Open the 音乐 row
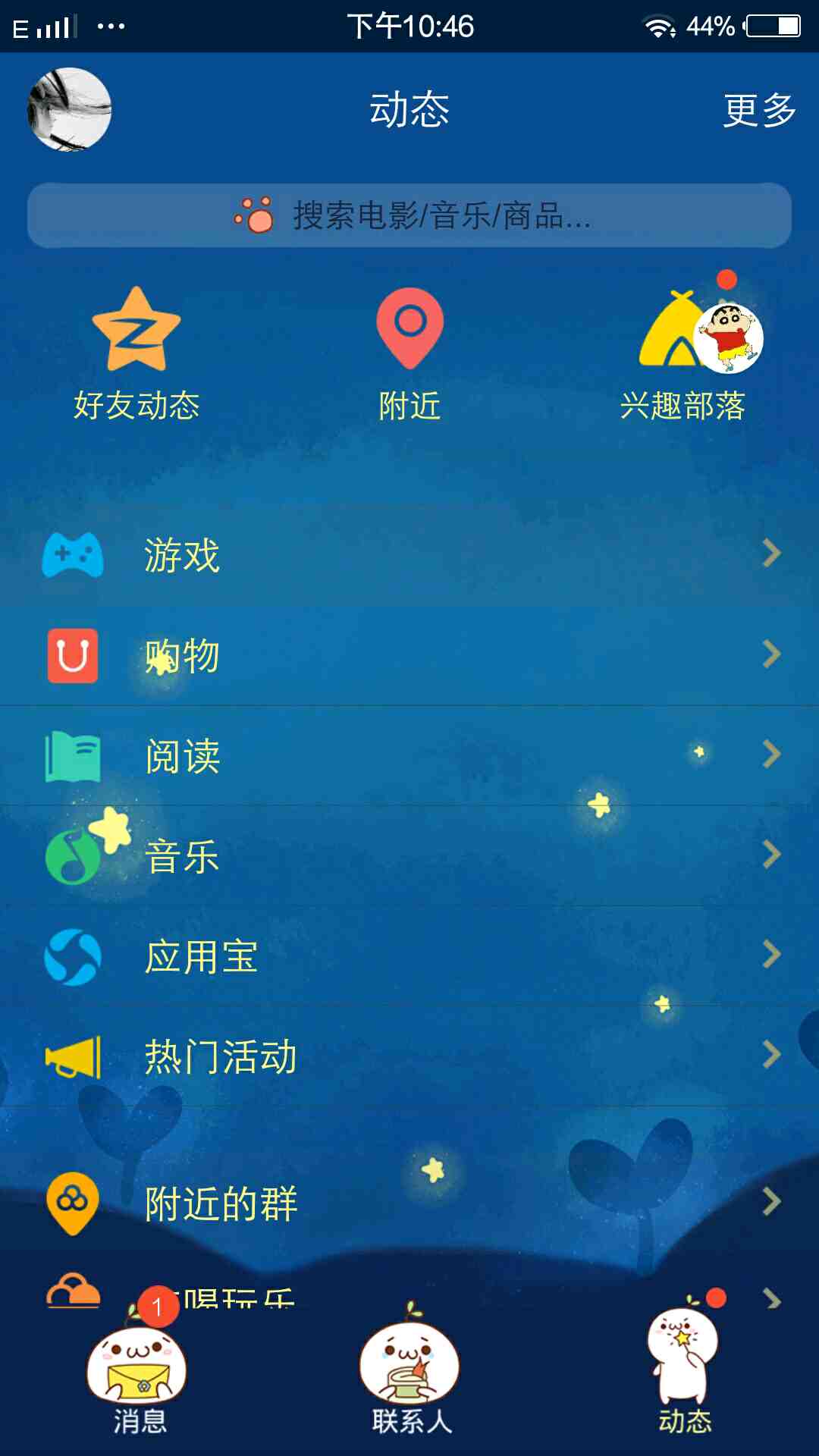819x1456 pixels. [x=409, y=855]
